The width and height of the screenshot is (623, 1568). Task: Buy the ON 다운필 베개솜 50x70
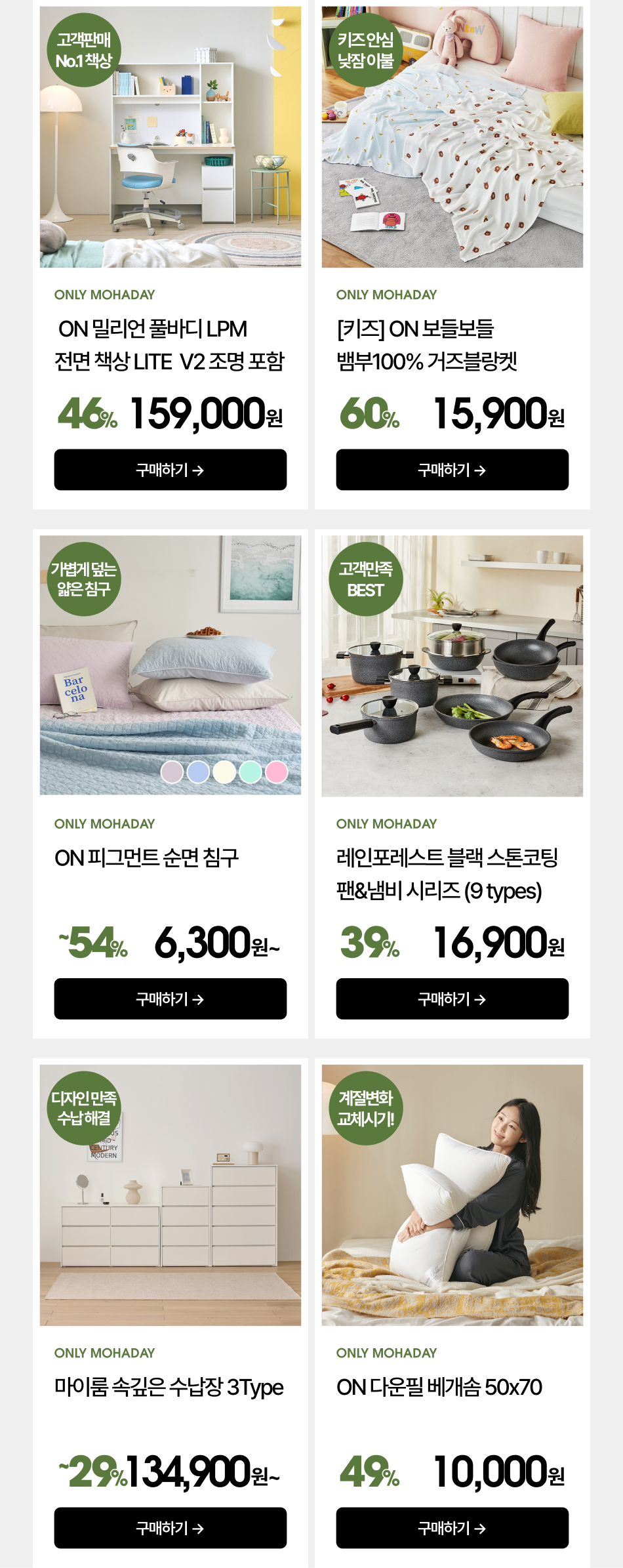452,1528
